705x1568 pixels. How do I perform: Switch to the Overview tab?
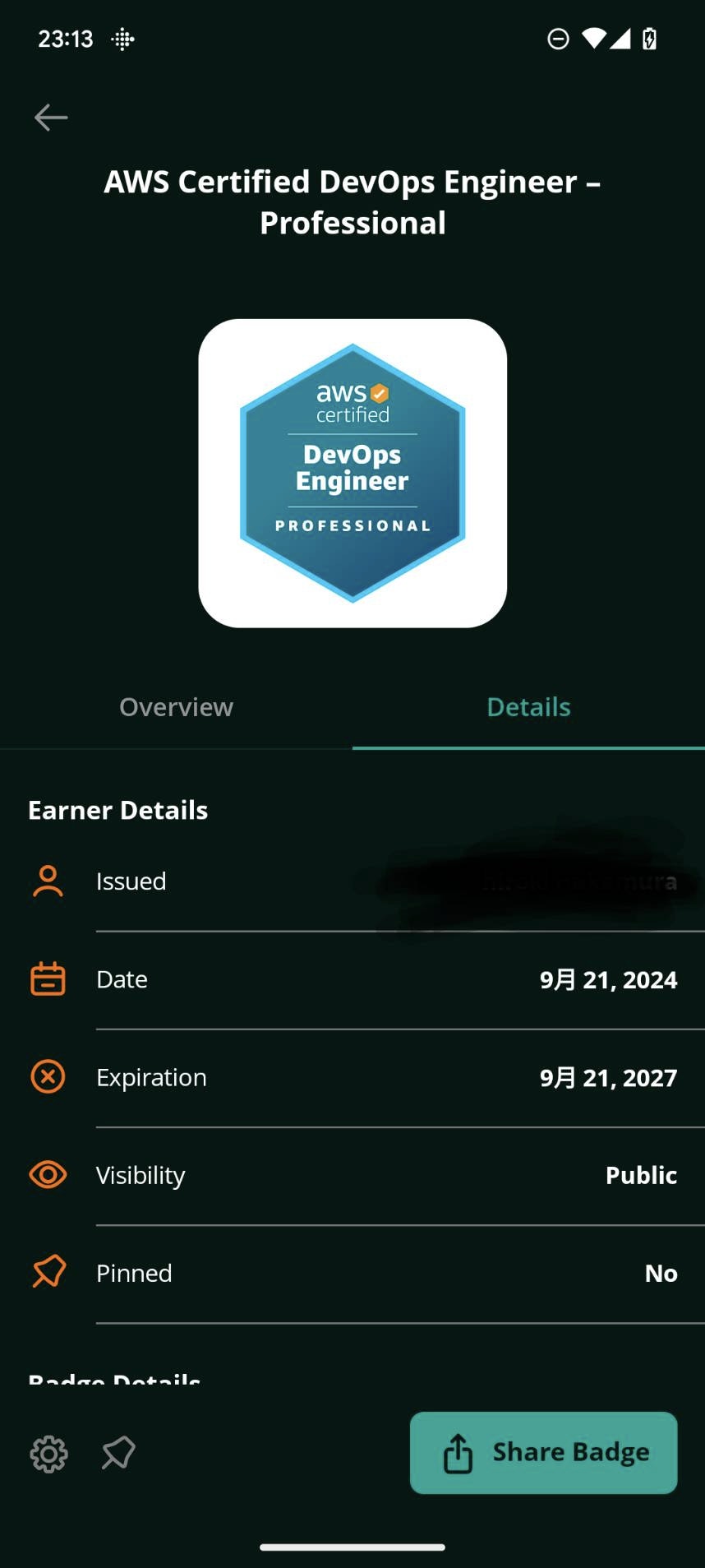pos(176,706)
